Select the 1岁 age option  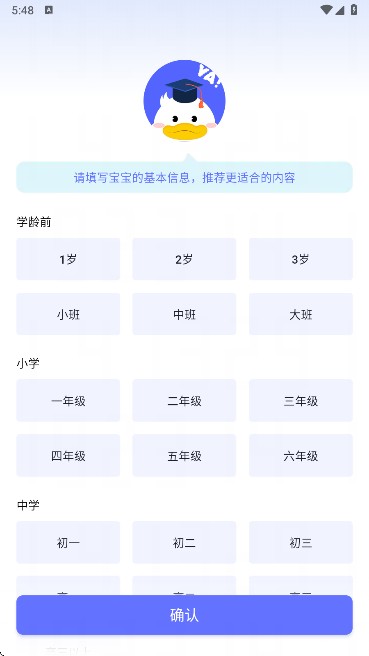pos(68,259)
